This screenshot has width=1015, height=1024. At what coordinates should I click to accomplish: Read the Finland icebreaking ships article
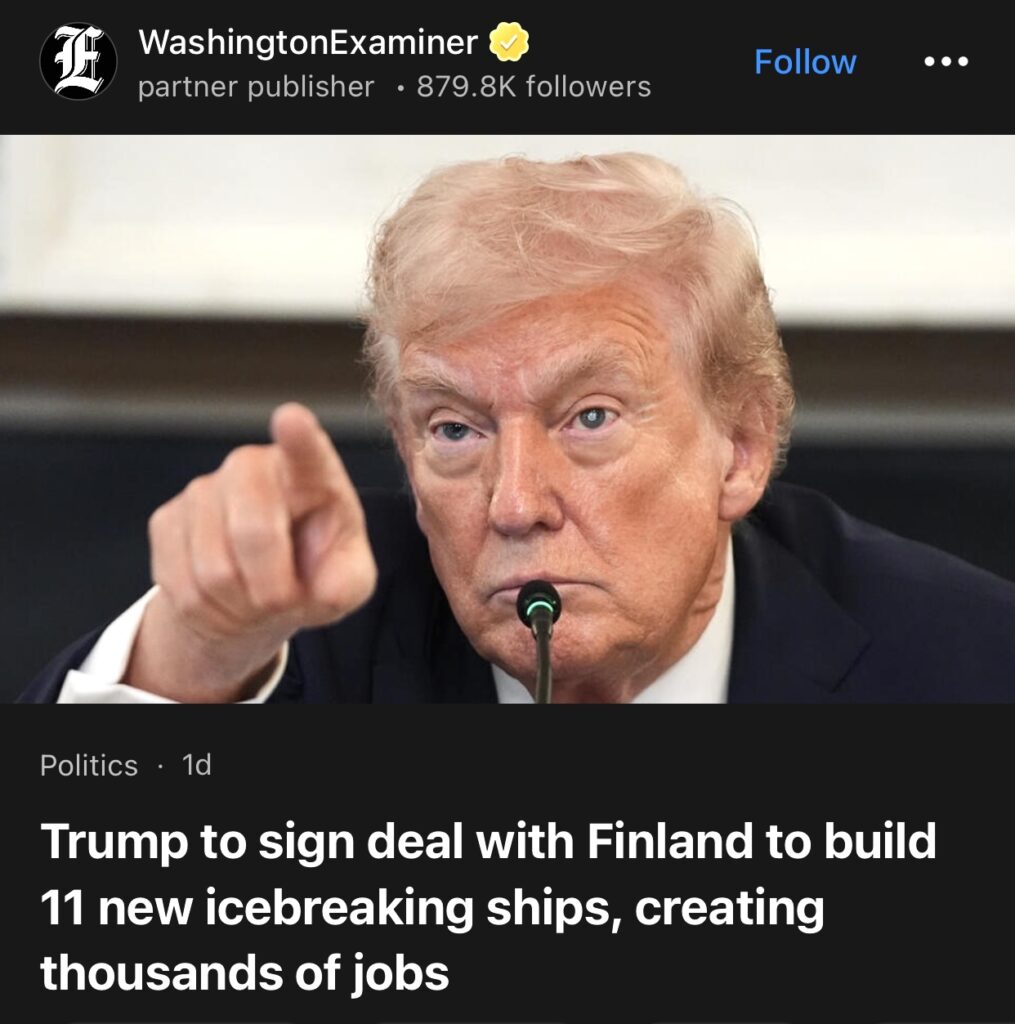coord(488,907)
